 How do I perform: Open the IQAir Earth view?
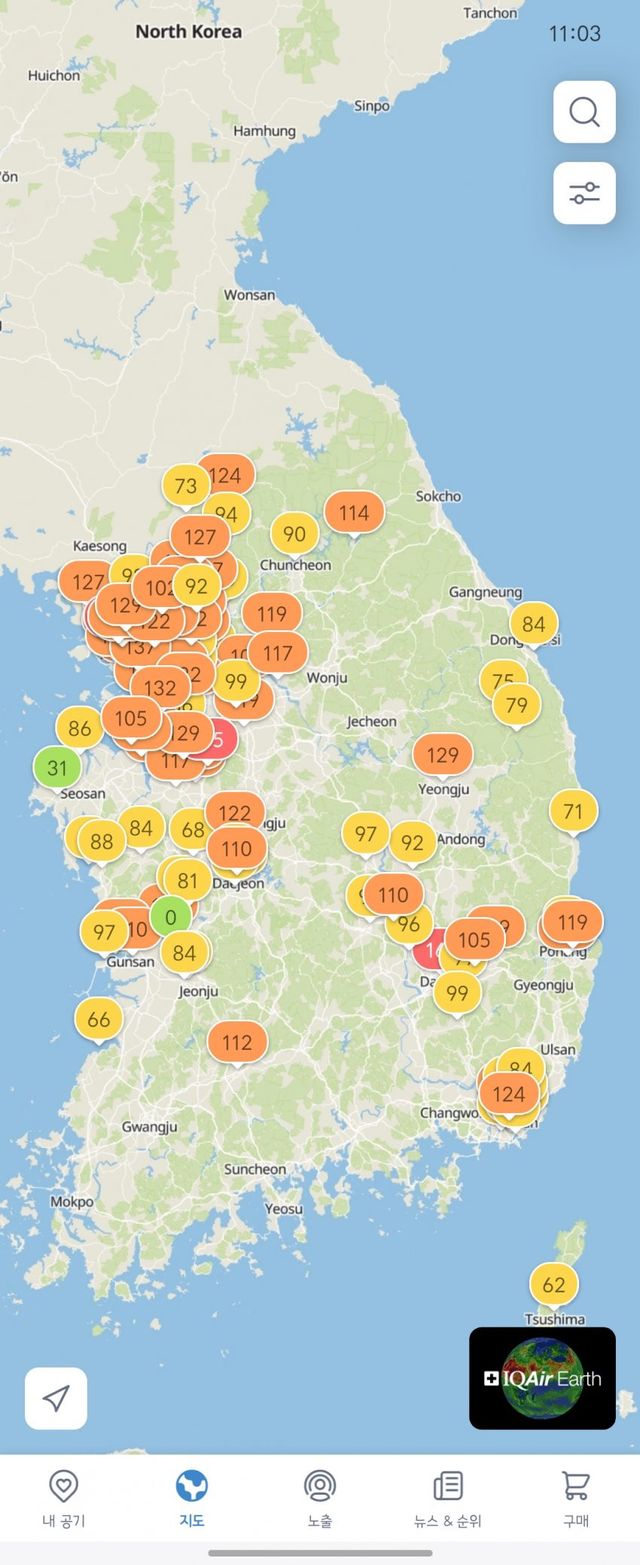tap(542, 1378)
